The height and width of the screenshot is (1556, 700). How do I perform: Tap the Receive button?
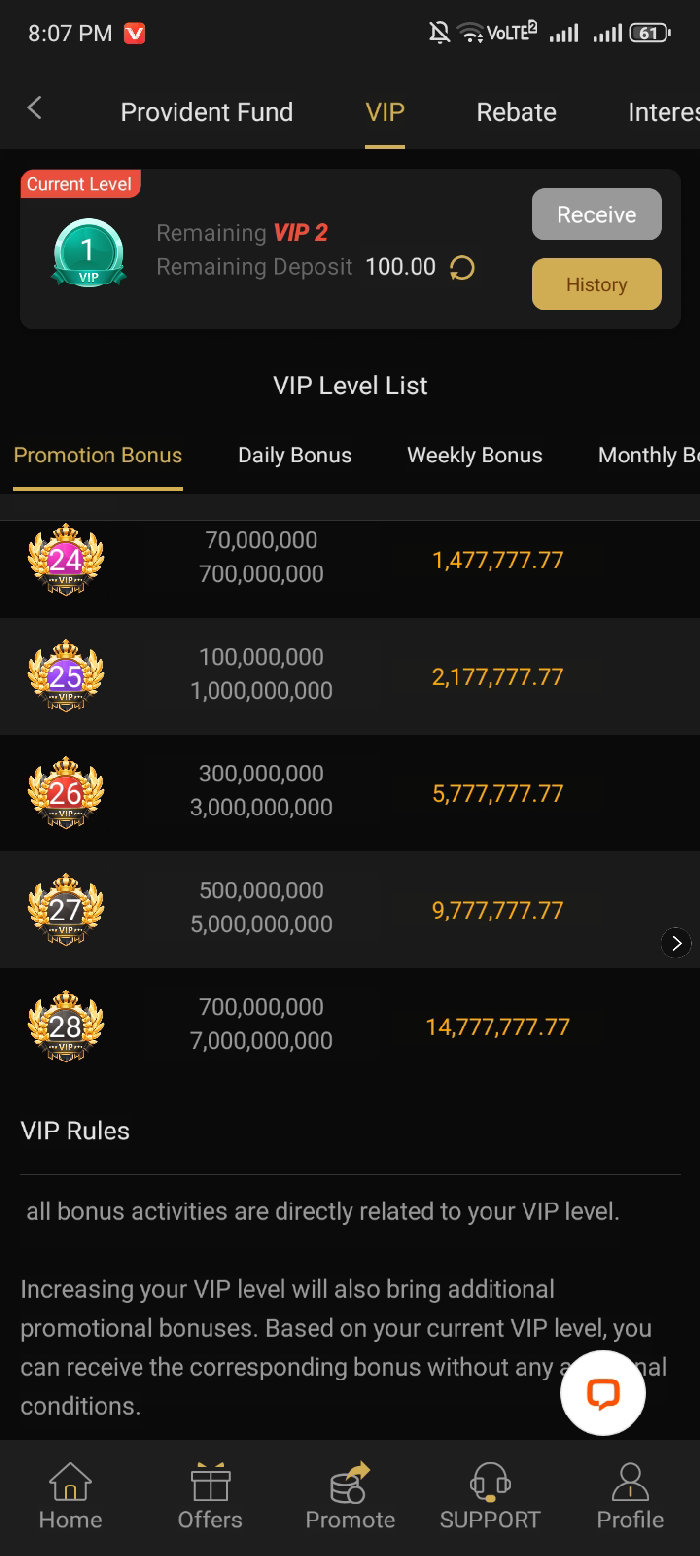pos(597,214)
